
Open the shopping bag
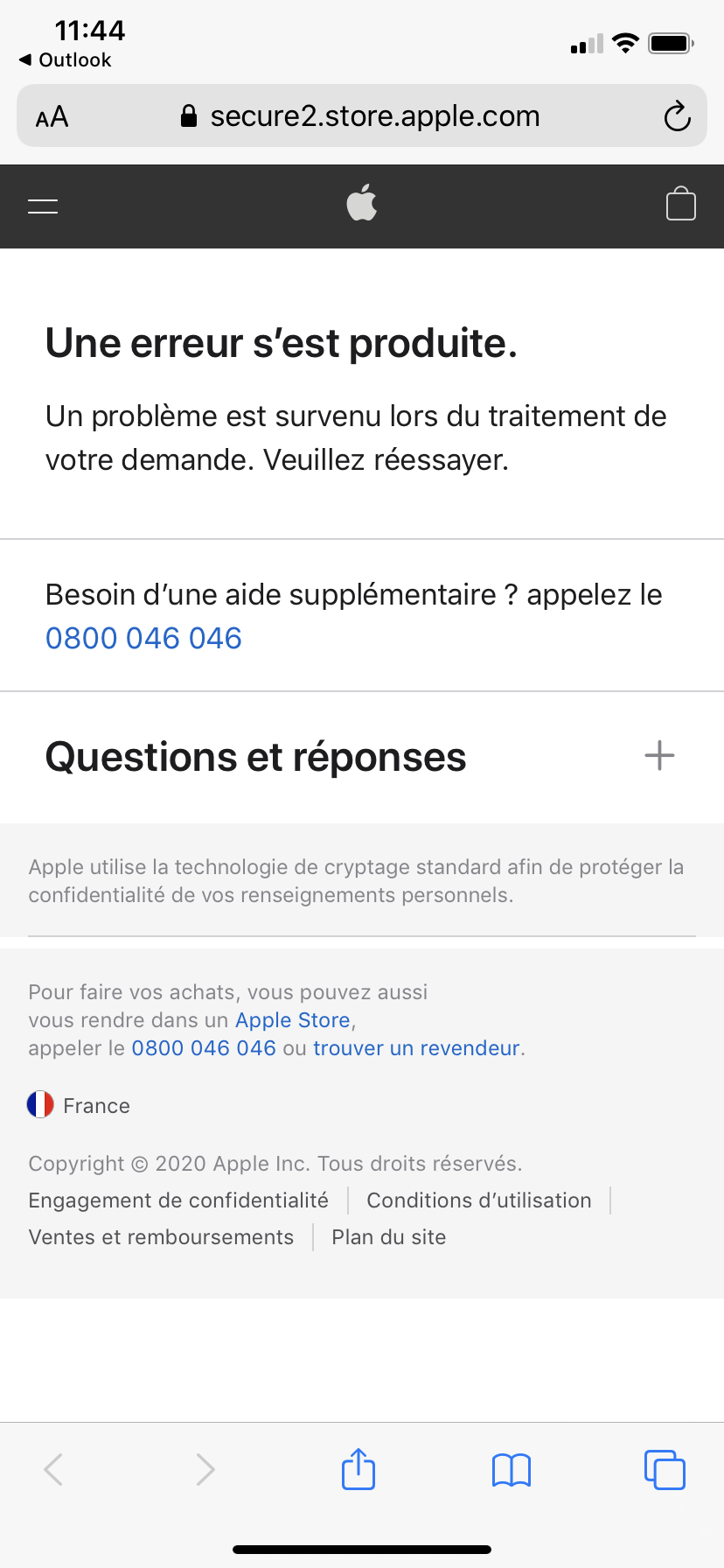[x=680, y=205]
